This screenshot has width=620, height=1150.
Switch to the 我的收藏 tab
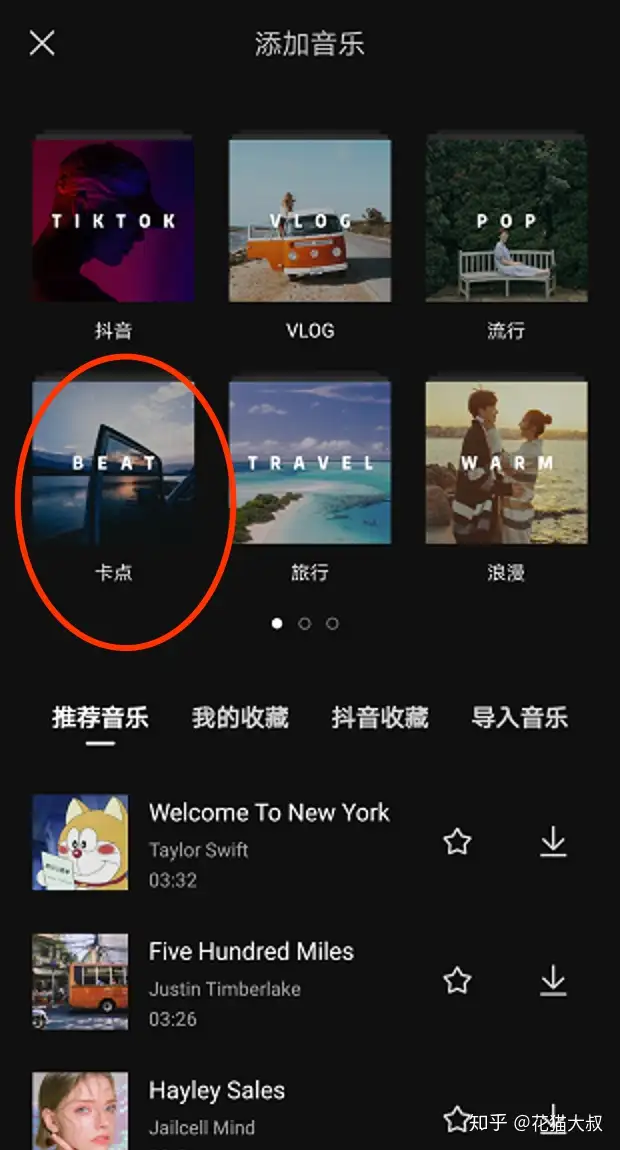(240, 717)
